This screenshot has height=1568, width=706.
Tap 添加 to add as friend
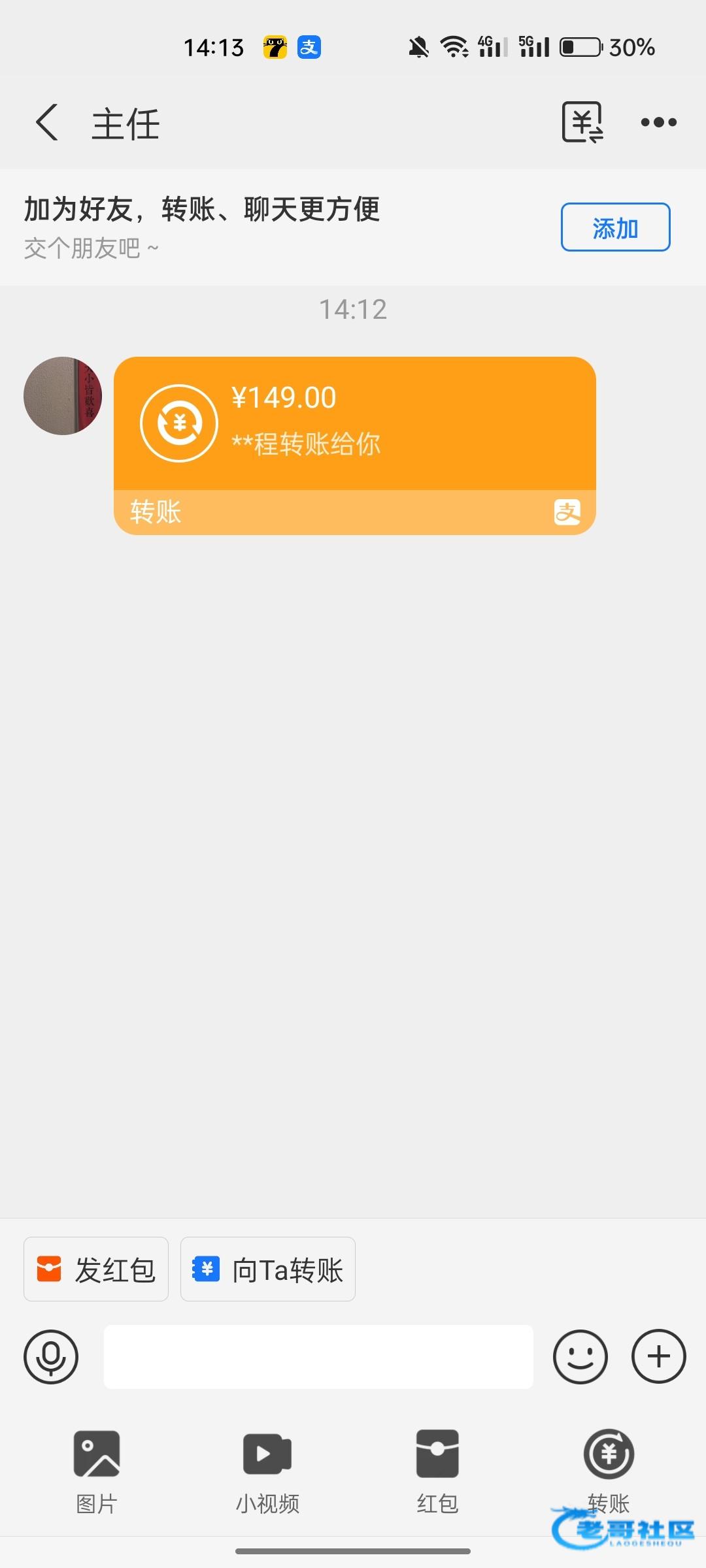click(615, 227)
